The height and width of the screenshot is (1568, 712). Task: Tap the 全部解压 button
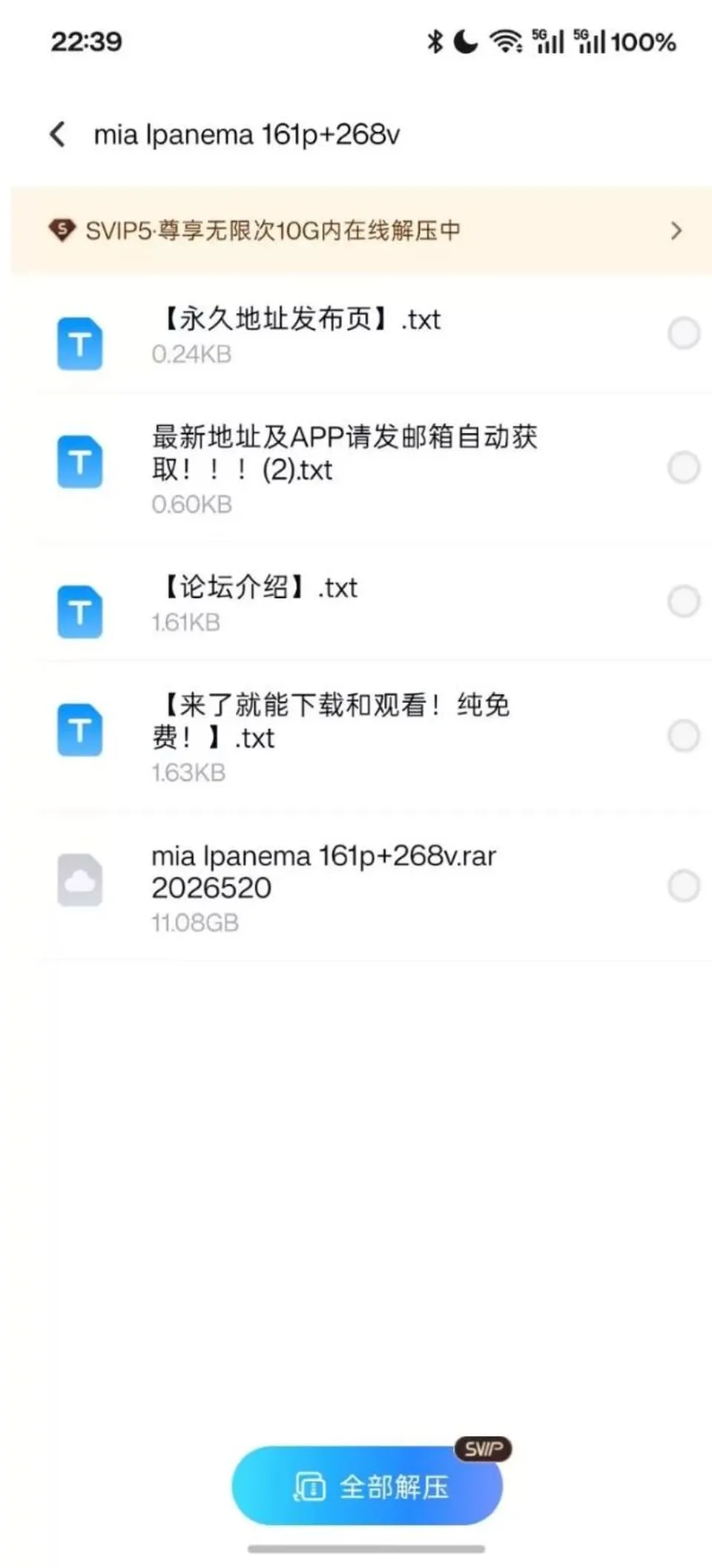[367, 1486]
